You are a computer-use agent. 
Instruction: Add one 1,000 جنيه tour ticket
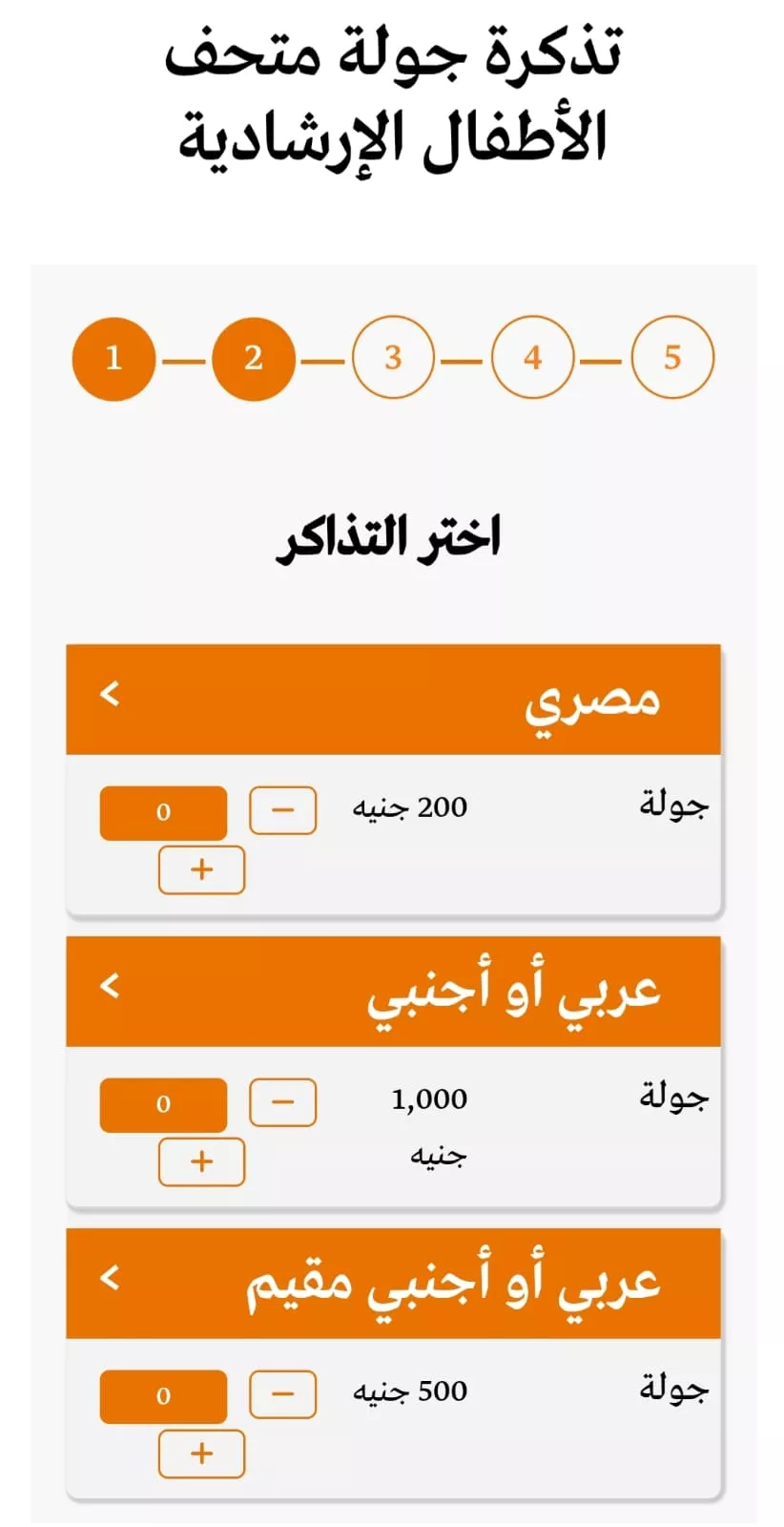[x=201, y=1161]
